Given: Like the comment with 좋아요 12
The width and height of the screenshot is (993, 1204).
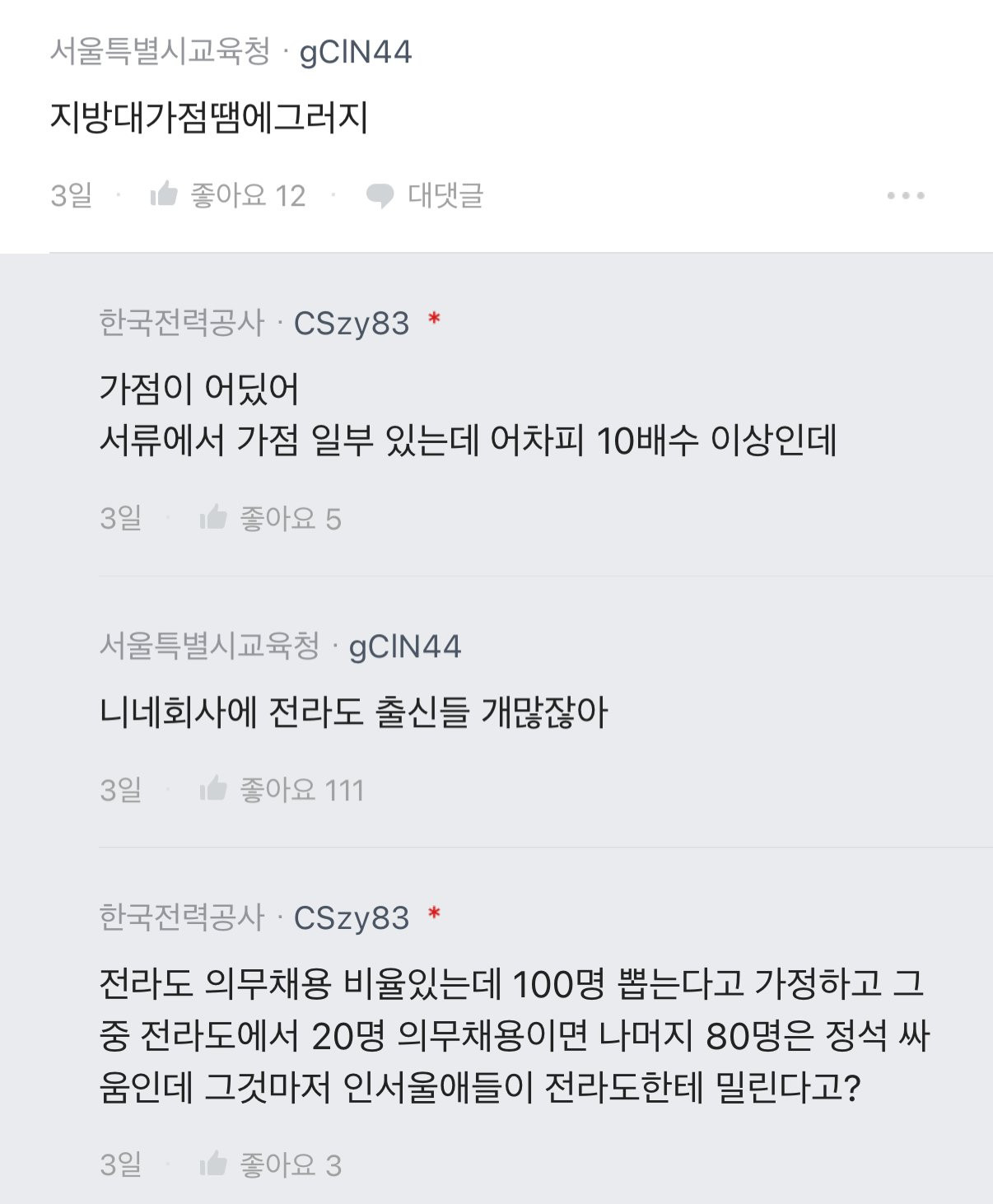Looking at the screenshot, I should click(x=165, y=195).
